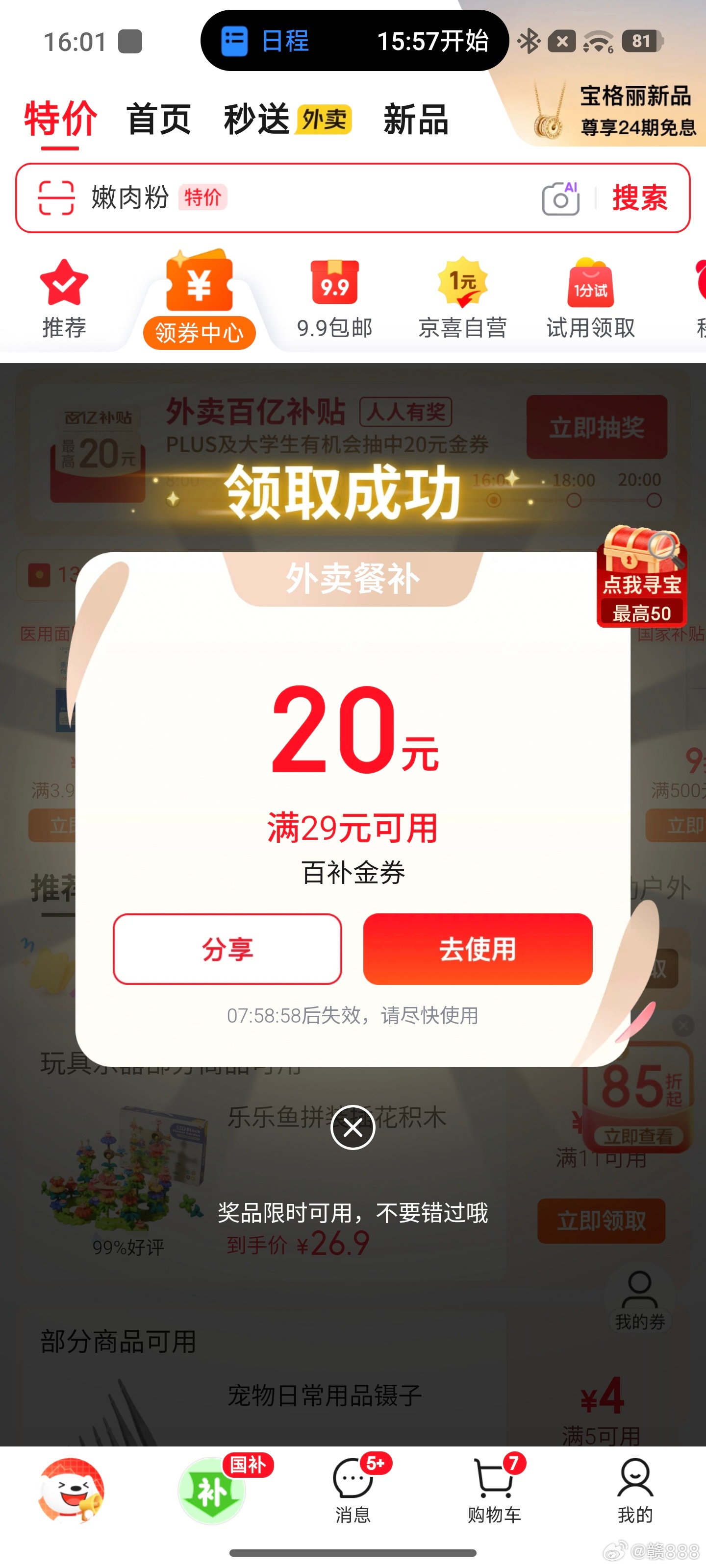The image size is (706, 1568).
Task: Open the 国补 subsidy tab
Action: click(212, 1490)
